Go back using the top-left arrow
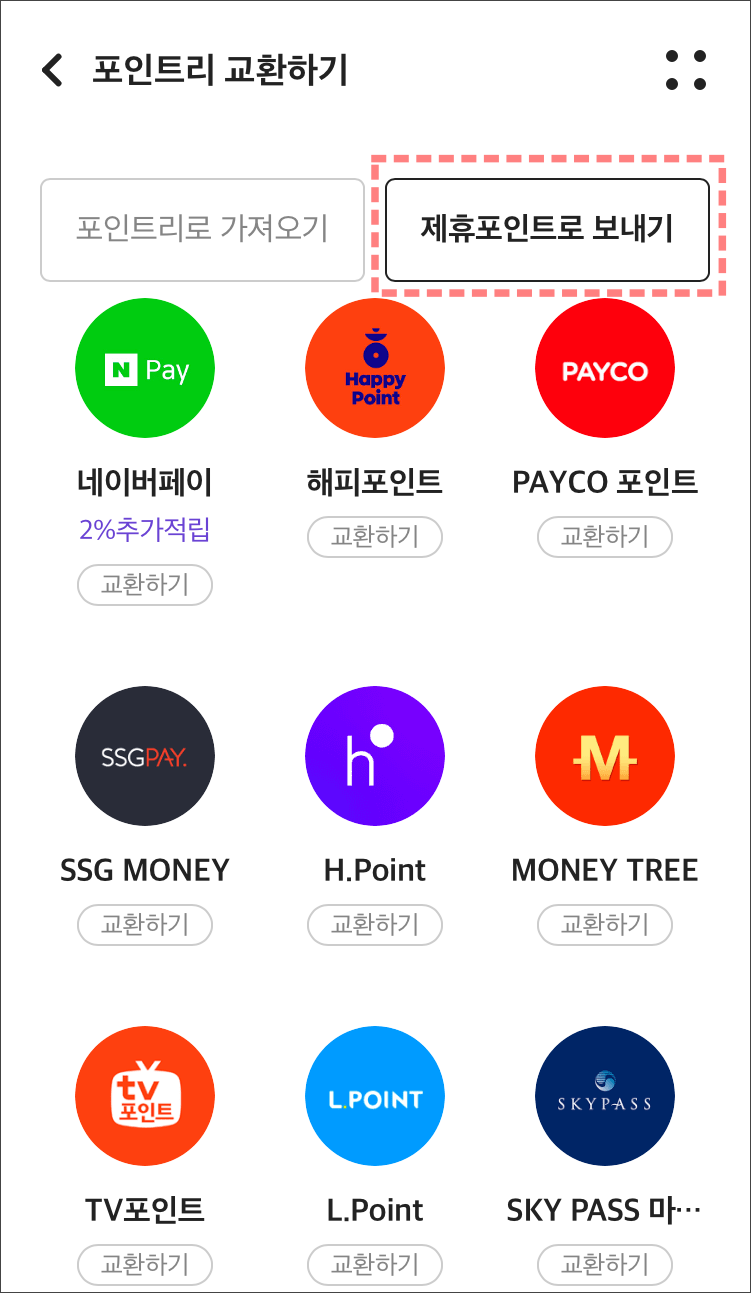The image size is (751, 1293). [x=52, y=70]
